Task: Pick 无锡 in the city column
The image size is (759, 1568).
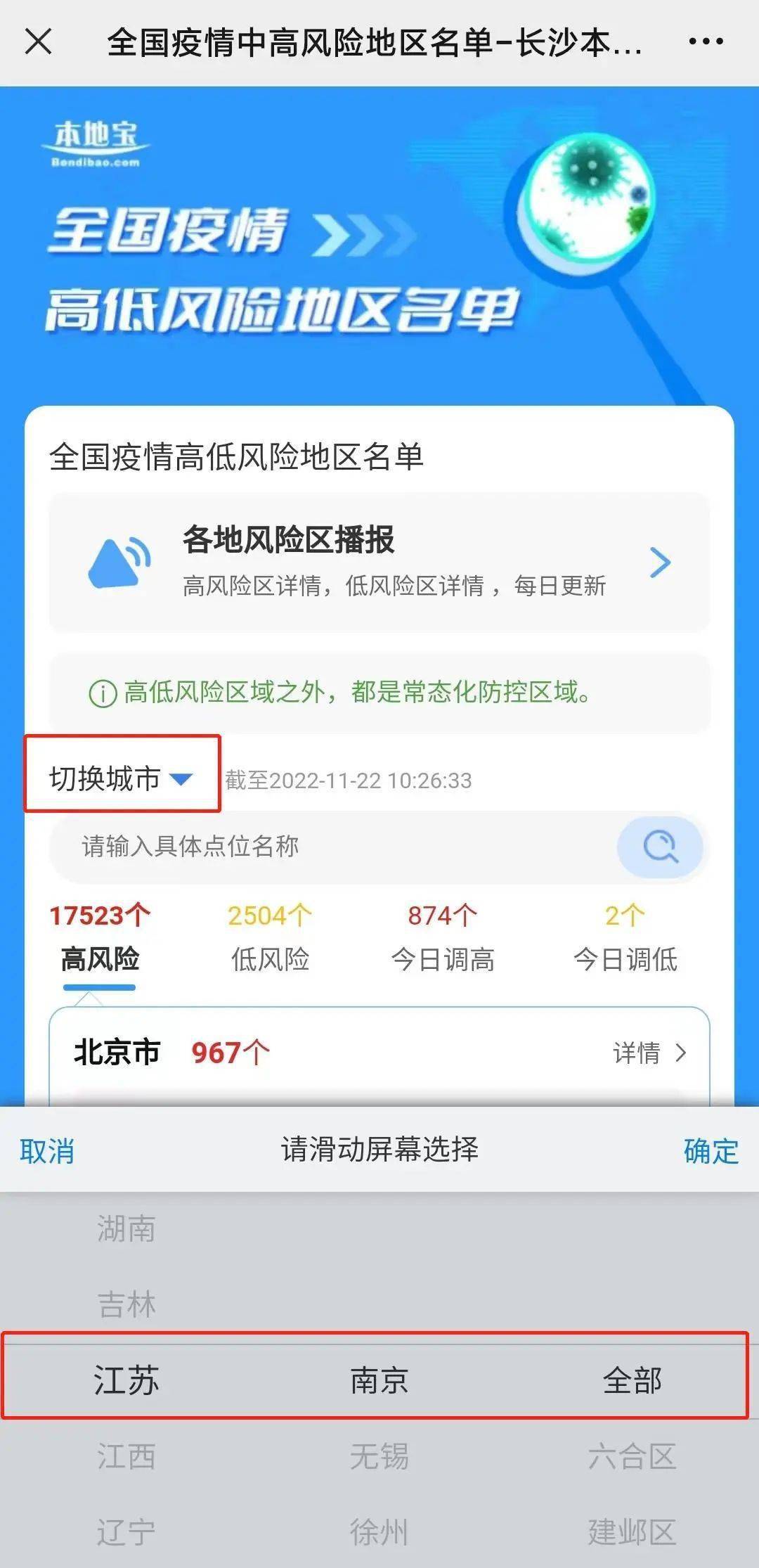Action: point(379,1456)
